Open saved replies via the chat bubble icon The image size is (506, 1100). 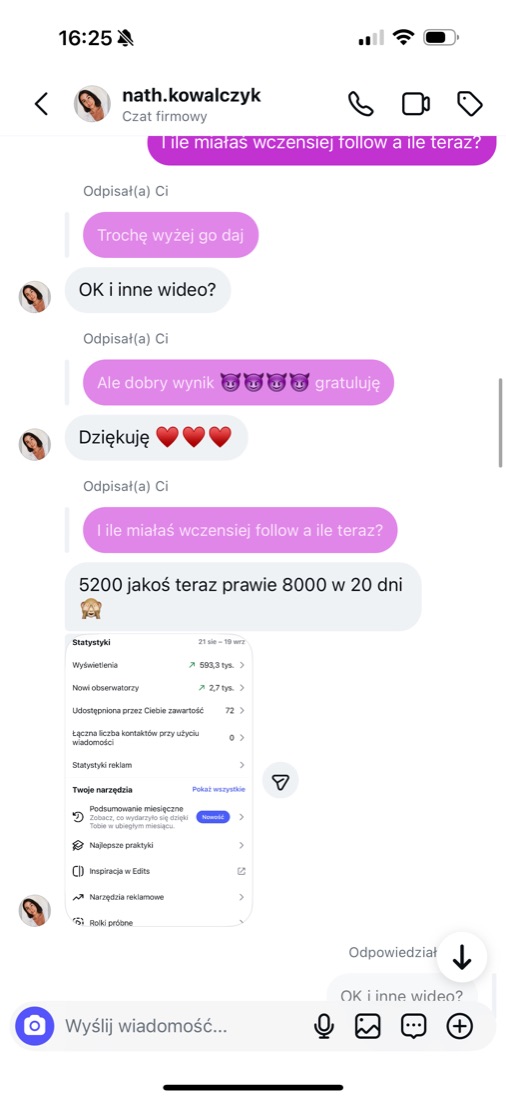point(413,1026)
